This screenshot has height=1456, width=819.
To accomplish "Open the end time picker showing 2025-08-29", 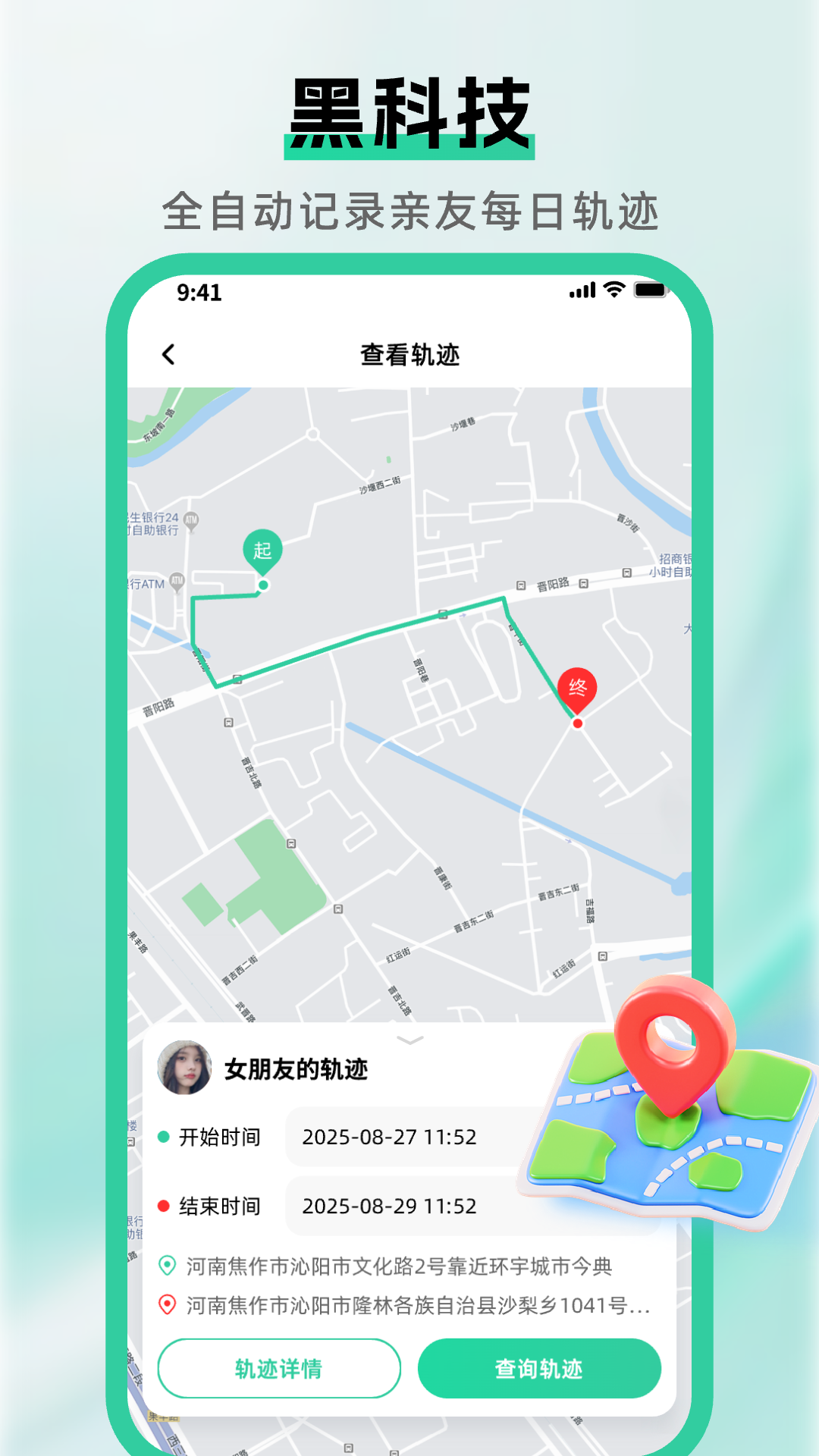I will 391,1206.
